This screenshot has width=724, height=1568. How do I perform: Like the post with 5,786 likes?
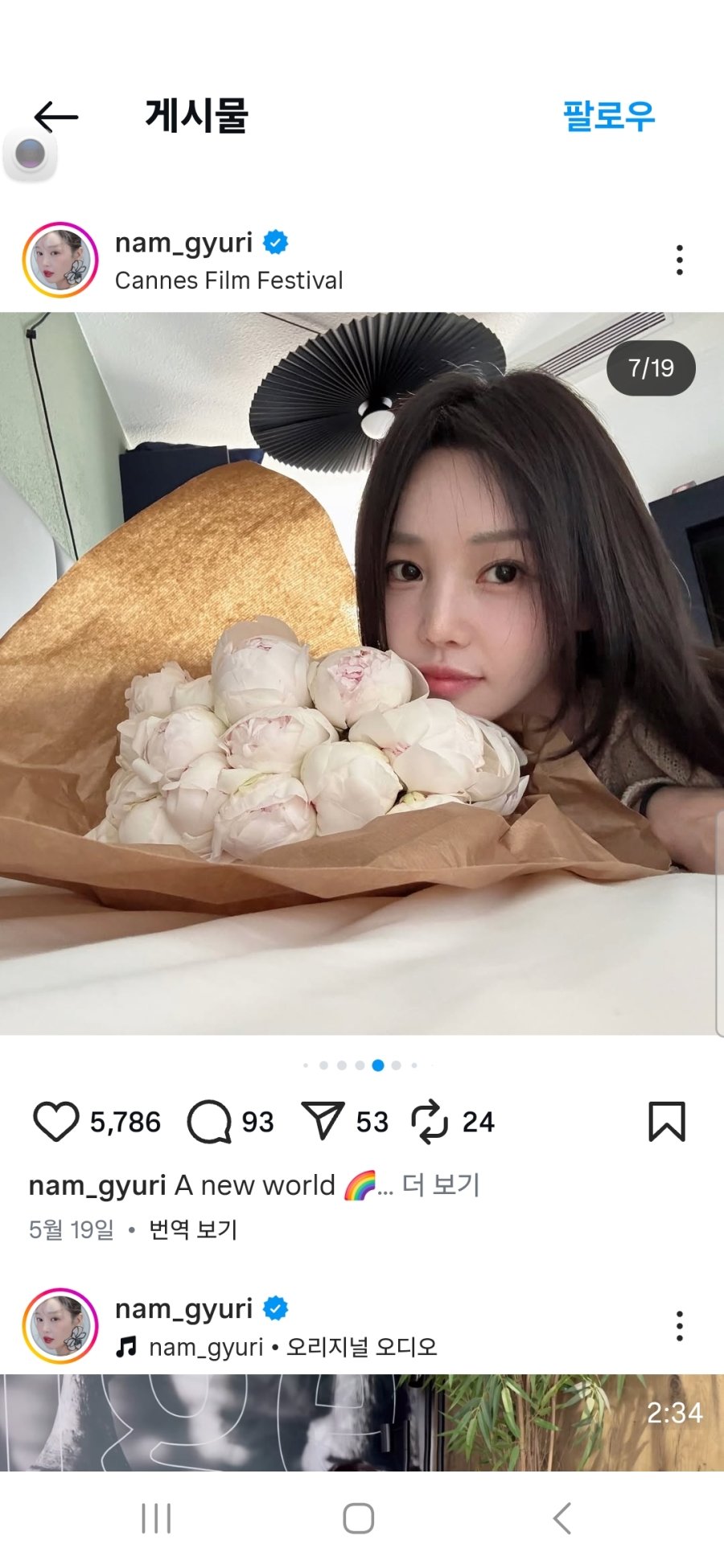[x=56, y=1121]
